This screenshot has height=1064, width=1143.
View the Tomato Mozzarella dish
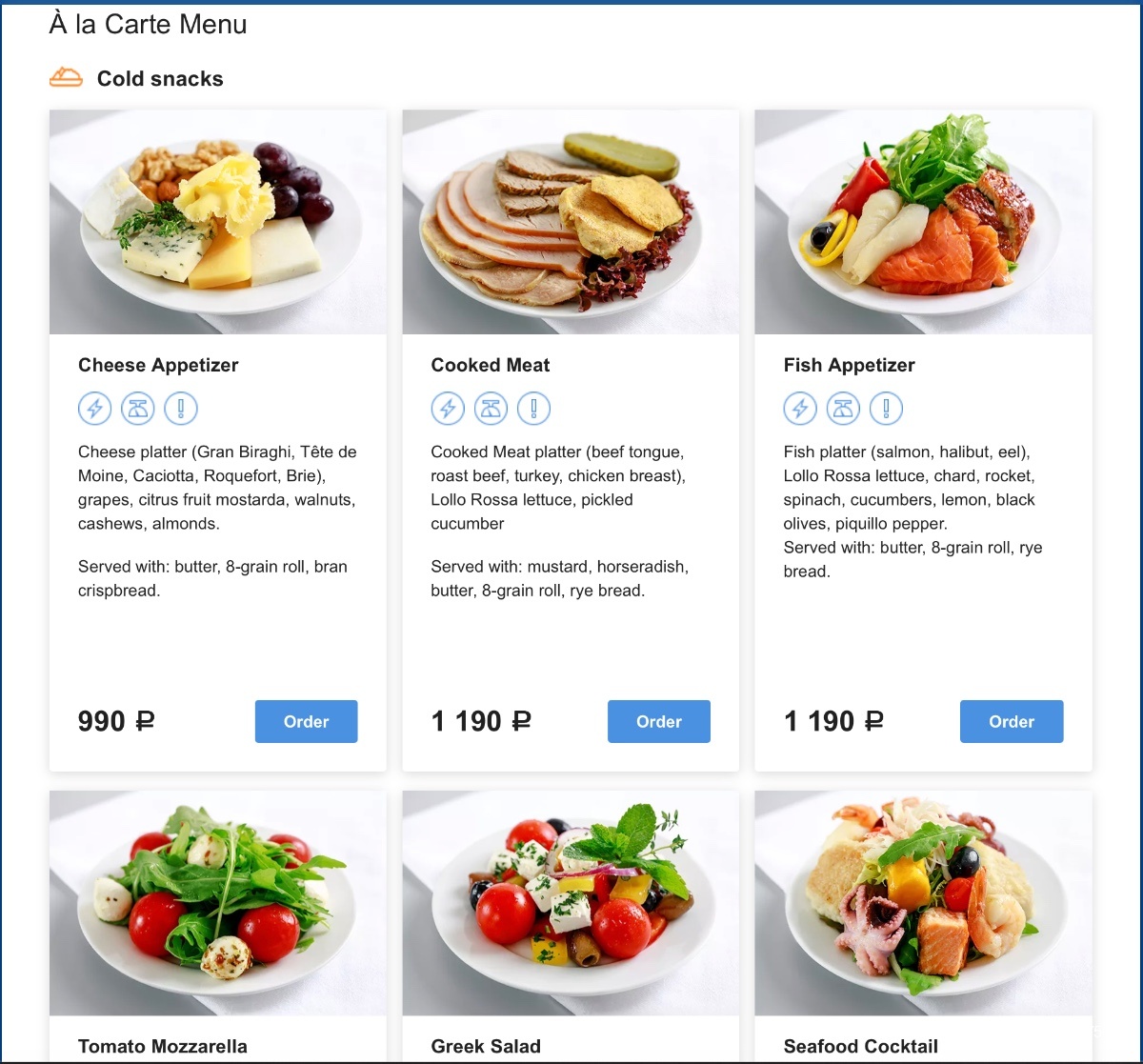coord(217,903)
